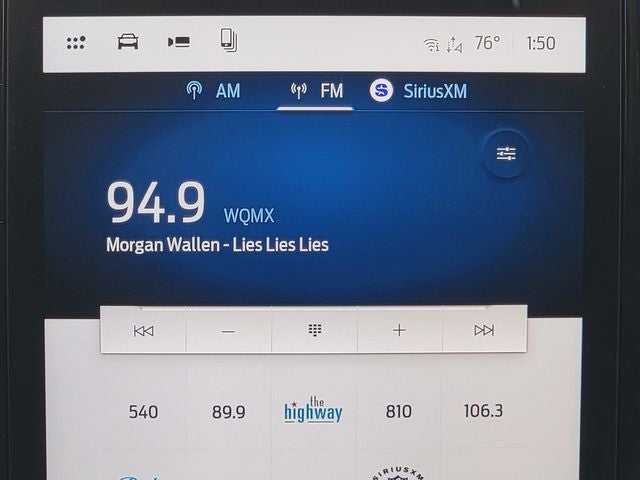The height and width of the screenshot is (480, 640).
Task: Open the direct tune keypad
Action: point(314,330)
